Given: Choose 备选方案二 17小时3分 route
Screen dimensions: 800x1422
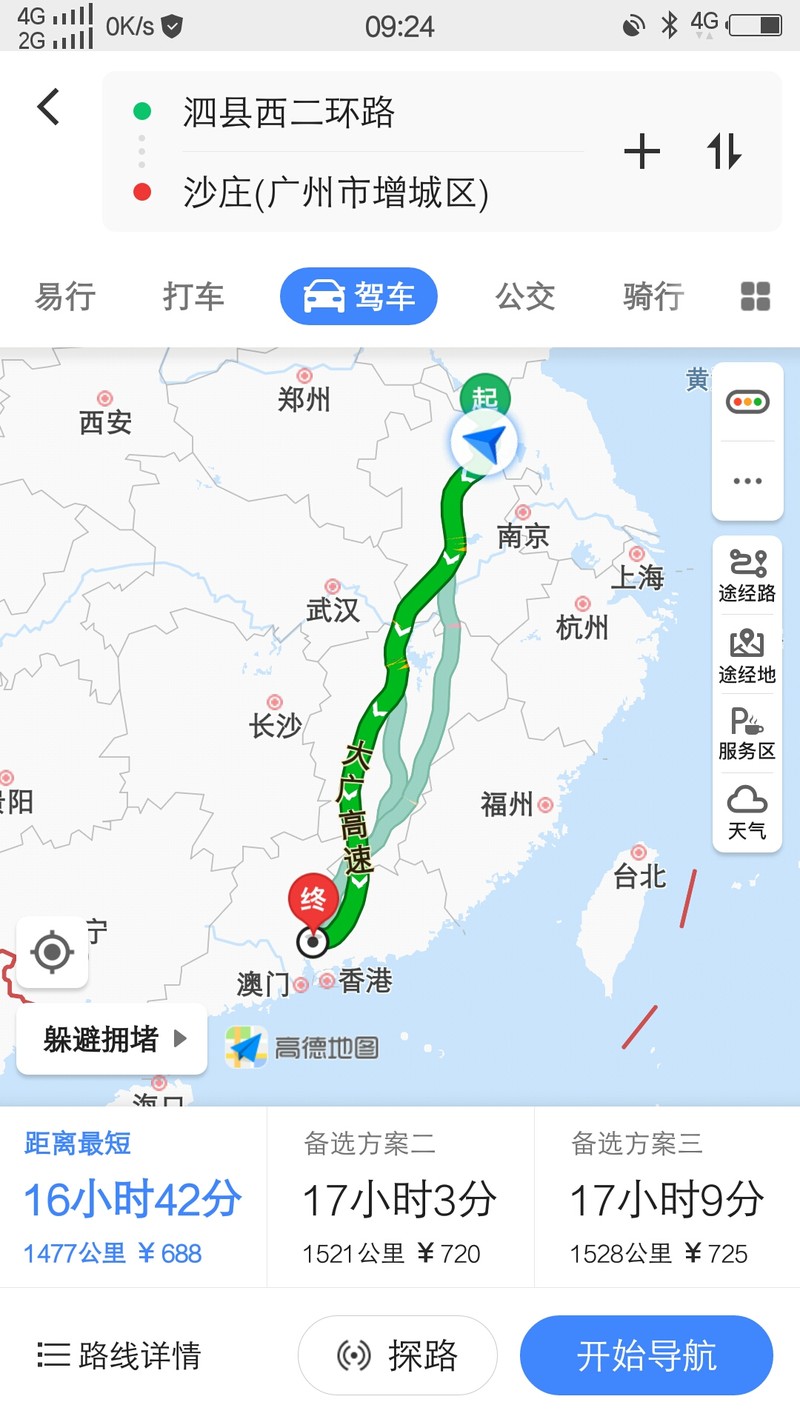Looking at the screenshot, I should 400,1198.
